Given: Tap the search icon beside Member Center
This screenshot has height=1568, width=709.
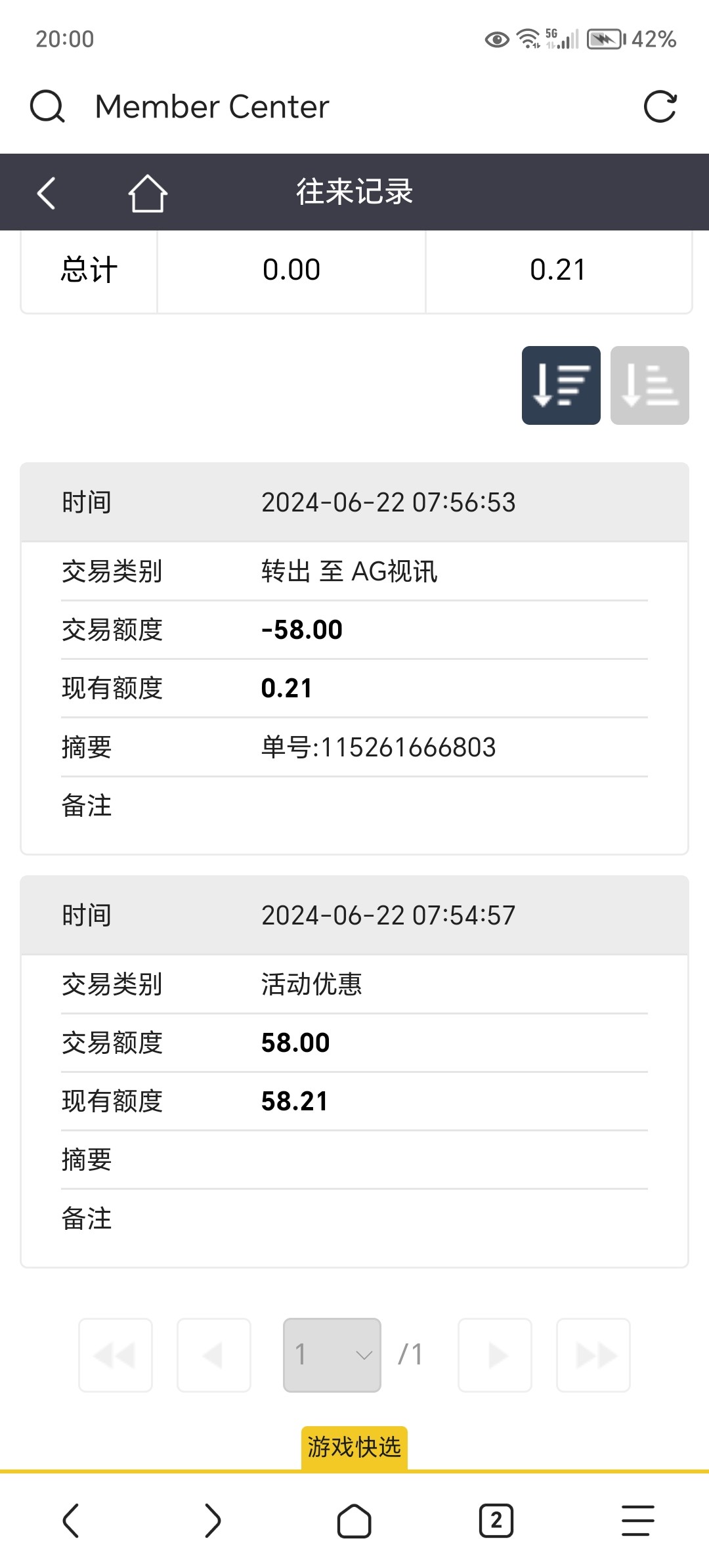Looking at the screenshot, I should click(47, 106).
